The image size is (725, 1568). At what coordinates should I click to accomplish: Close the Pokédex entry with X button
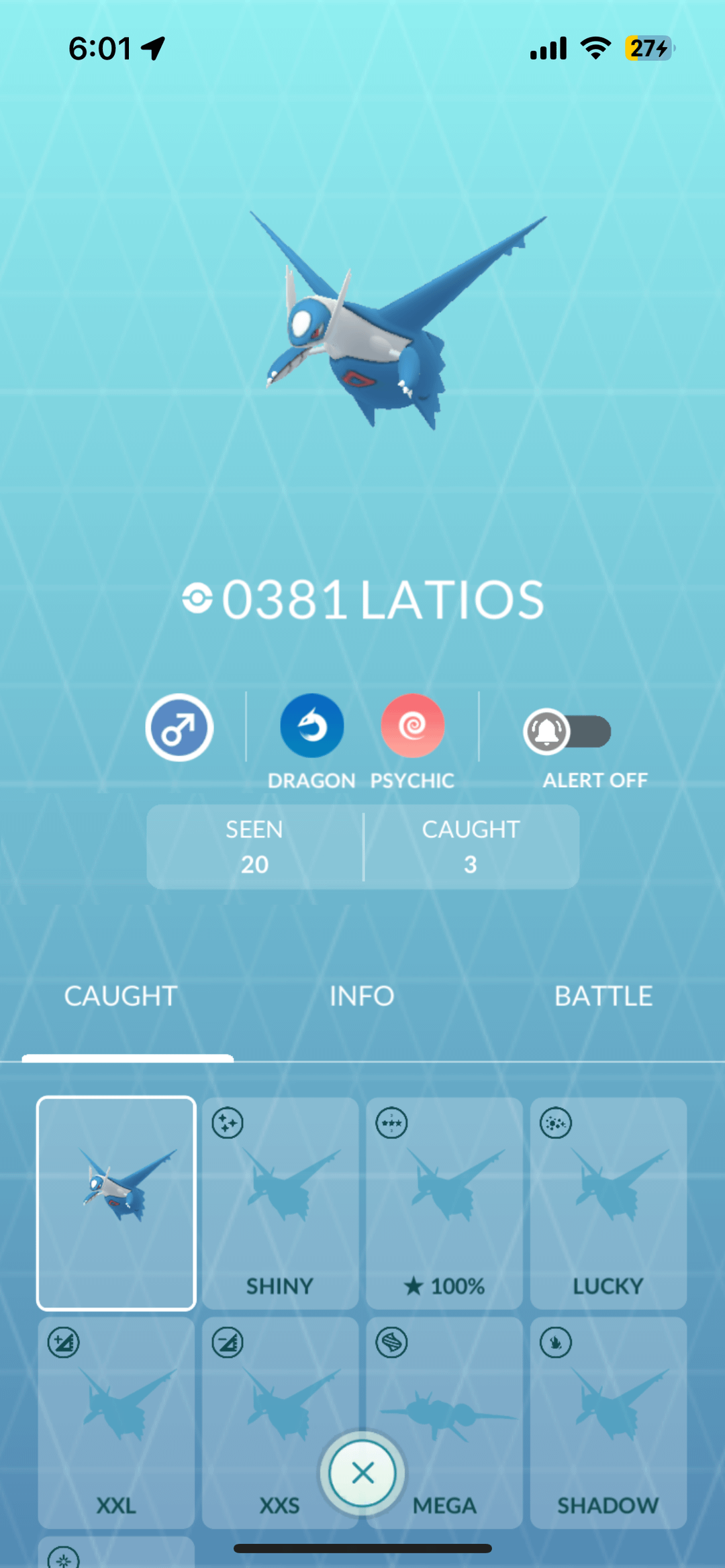click(362, 1473)
